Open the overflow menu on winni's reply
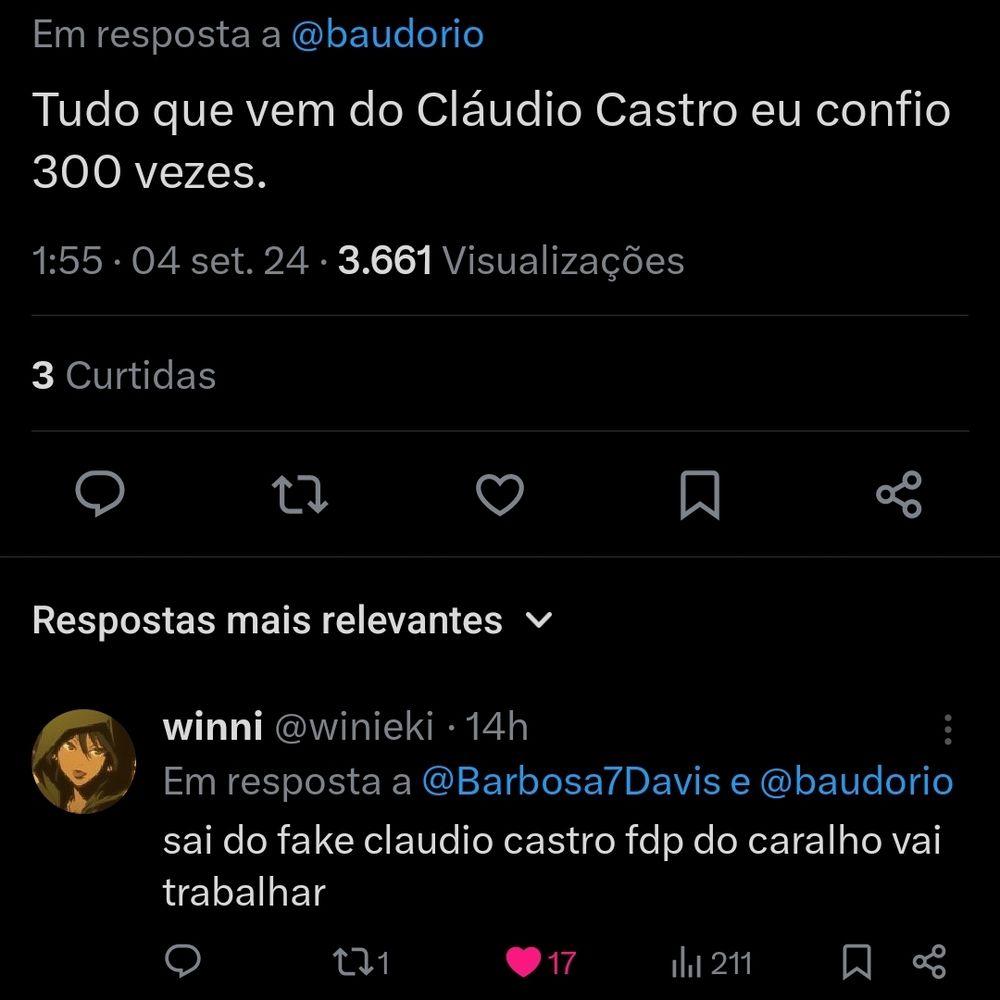Screen dimensions: 1000x1000 [948, 729]
